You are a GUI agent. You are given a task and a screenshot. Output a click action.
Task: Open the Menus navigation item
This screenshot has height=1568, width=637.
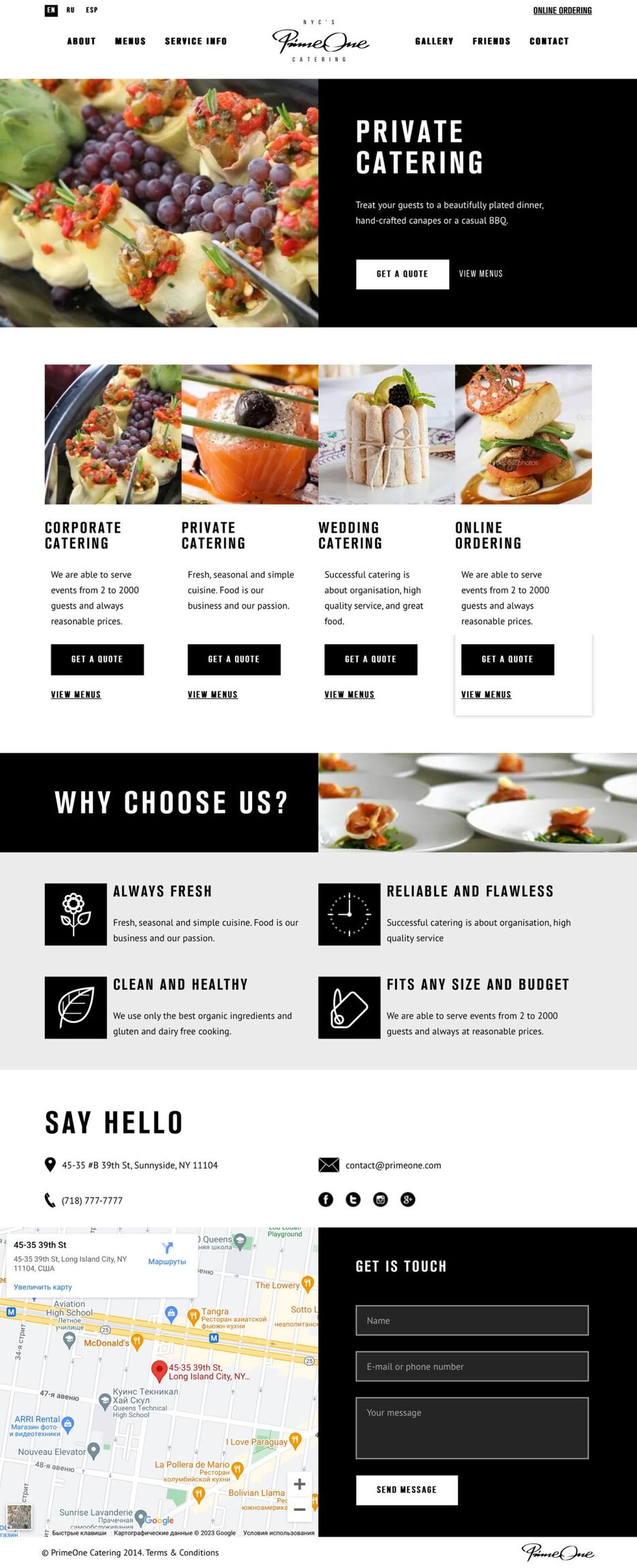130,42
